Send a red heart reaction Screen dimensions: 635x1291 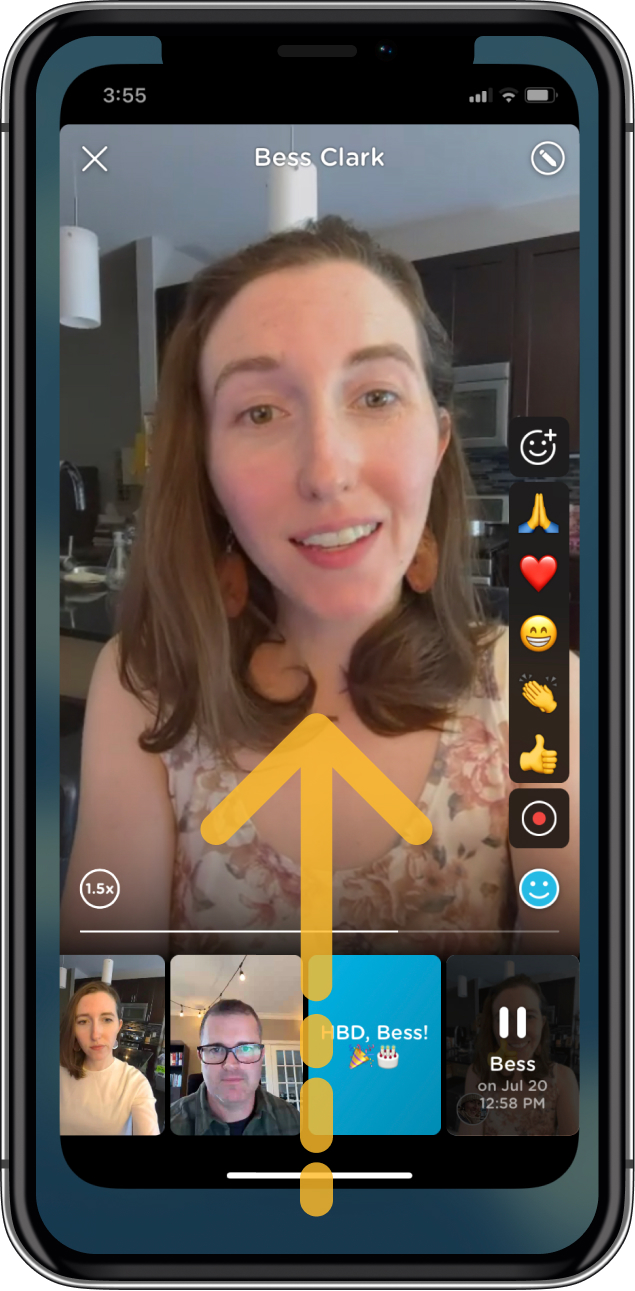tap(539, 573)
